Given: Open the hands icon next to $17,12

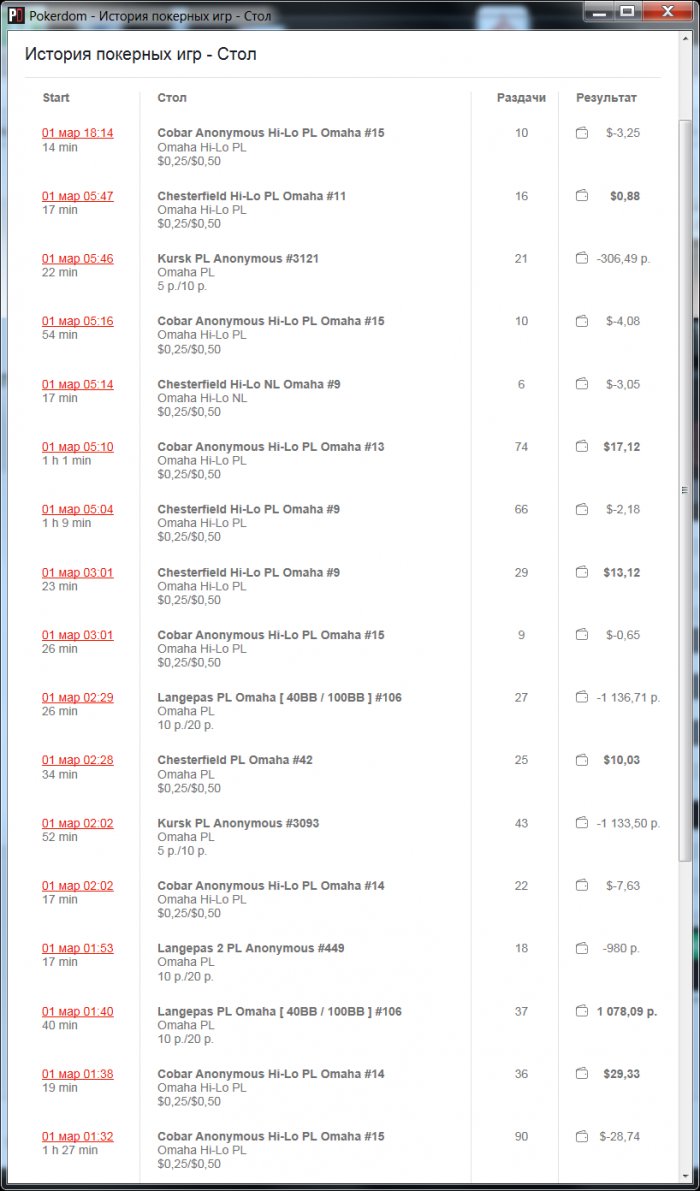Looking at the screenshot, I should point(582,447).
